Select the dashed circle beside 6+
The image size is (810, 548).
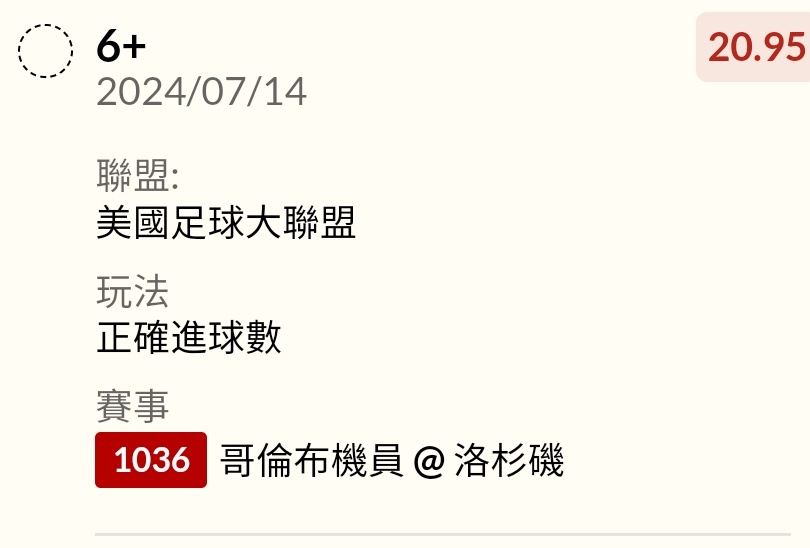pyautogui.click(x=46, y=50)
